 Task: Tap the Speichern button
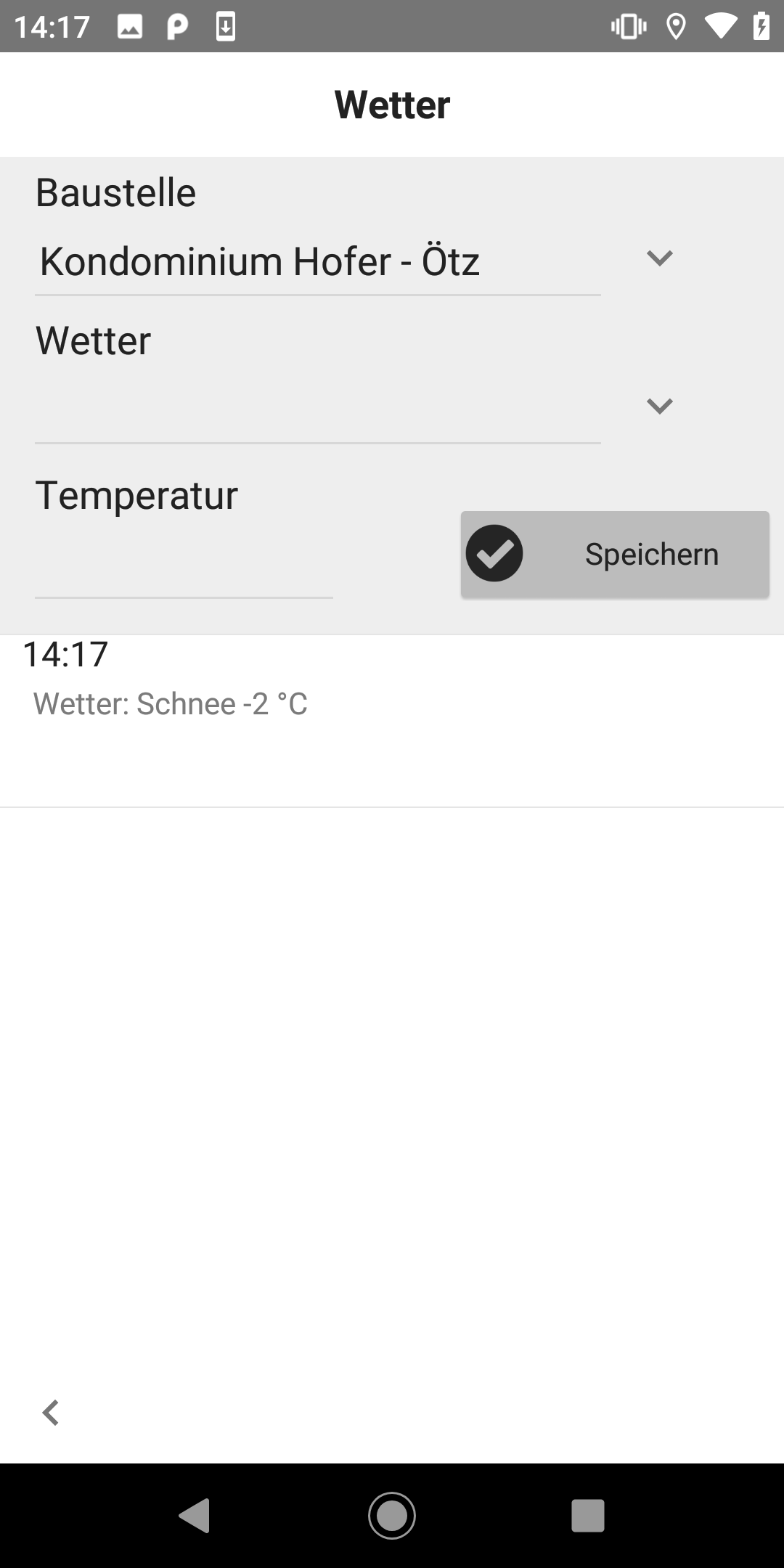pyautogui.click(x=615, y=555)
